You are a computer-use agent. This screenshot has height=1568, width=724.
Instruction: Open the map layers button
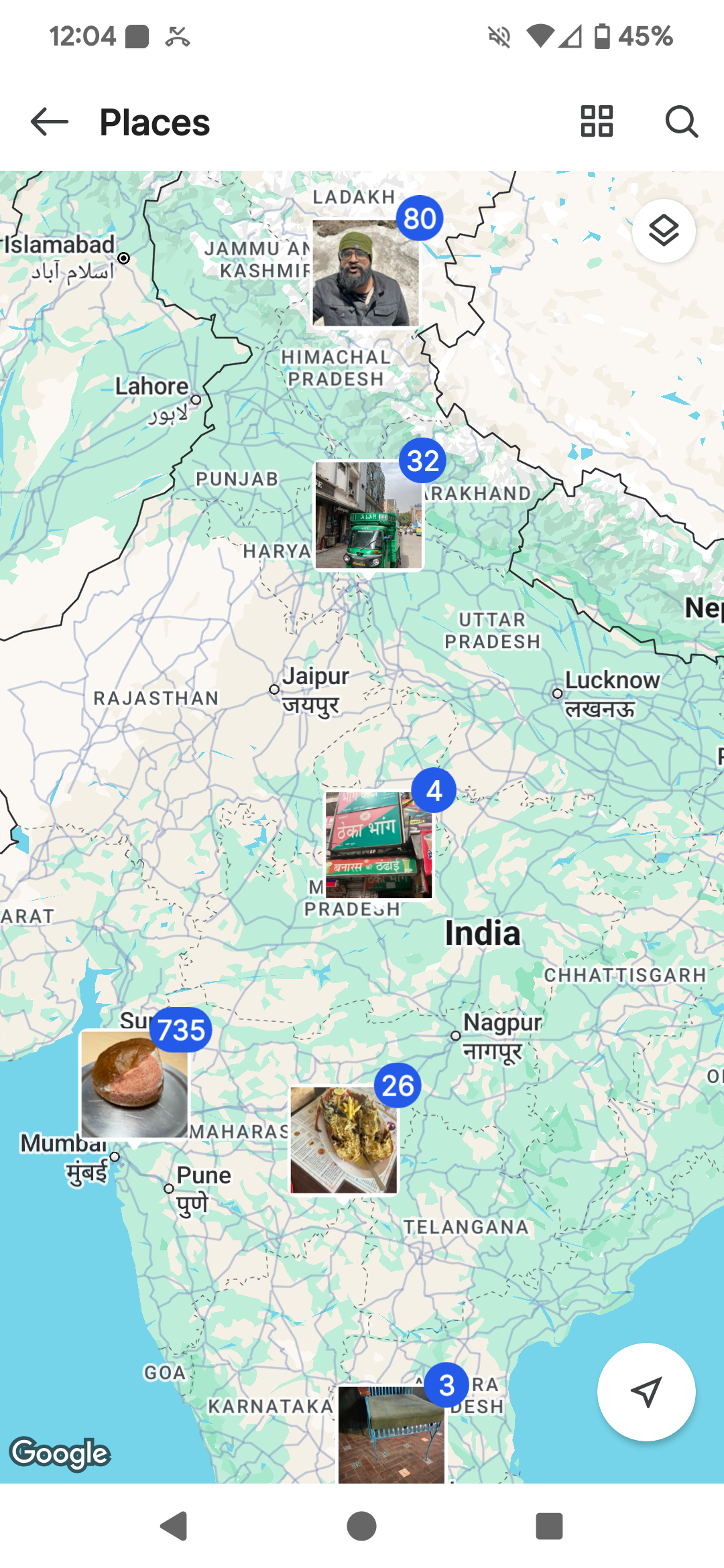pyautogui.click(x=664, y=231)
